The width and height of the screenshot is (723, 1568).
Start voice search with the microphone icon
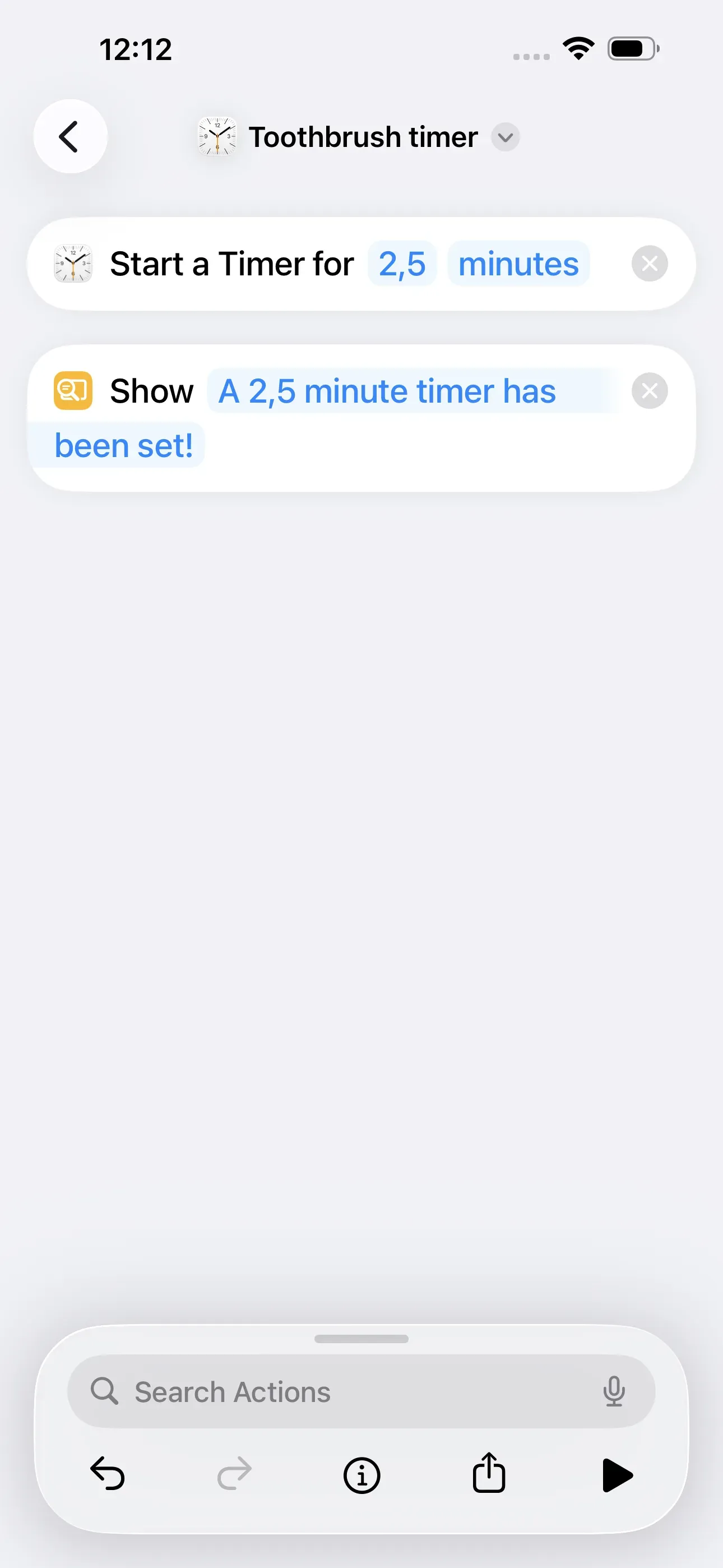(615, 1391)
